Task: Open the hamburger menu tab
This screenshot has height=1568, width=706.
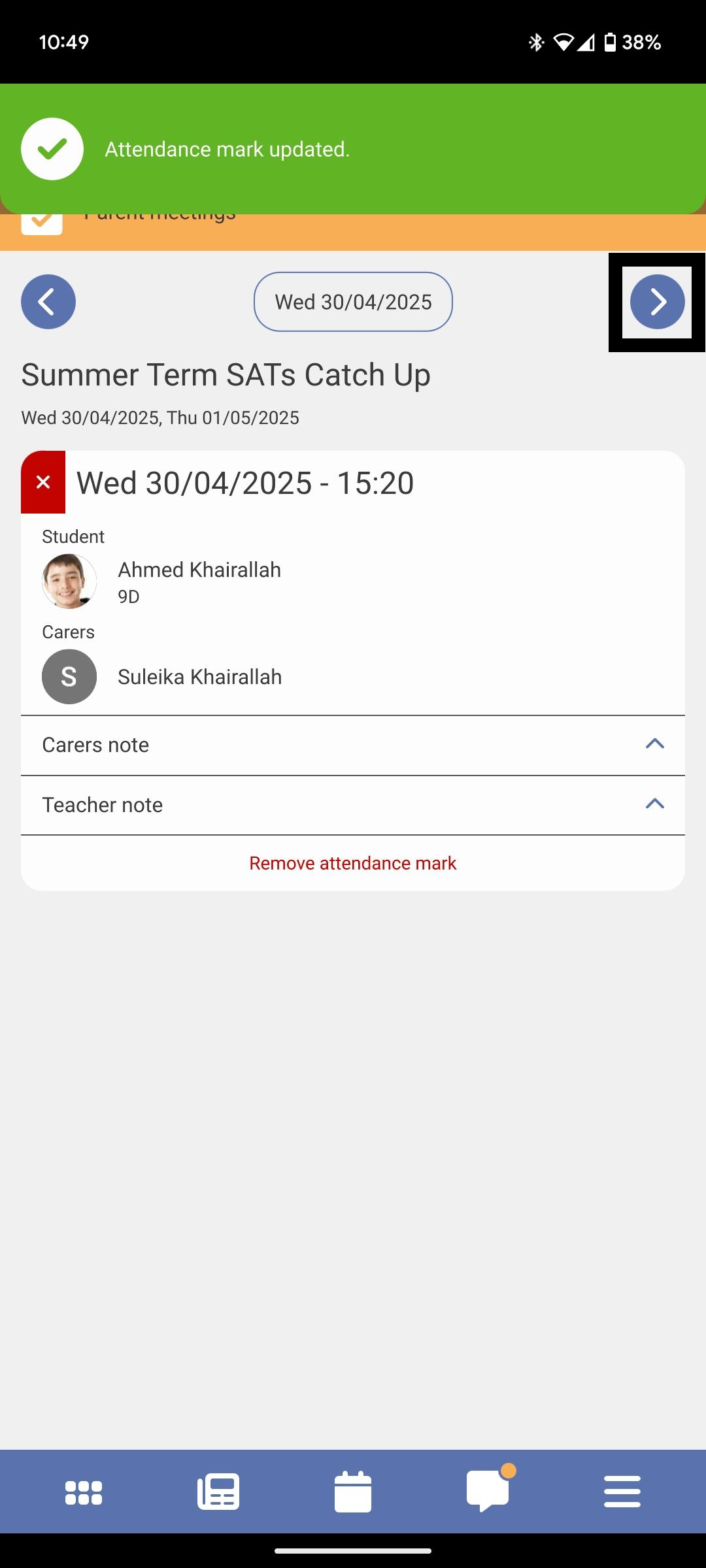Action: click(x=622, y=1492)
